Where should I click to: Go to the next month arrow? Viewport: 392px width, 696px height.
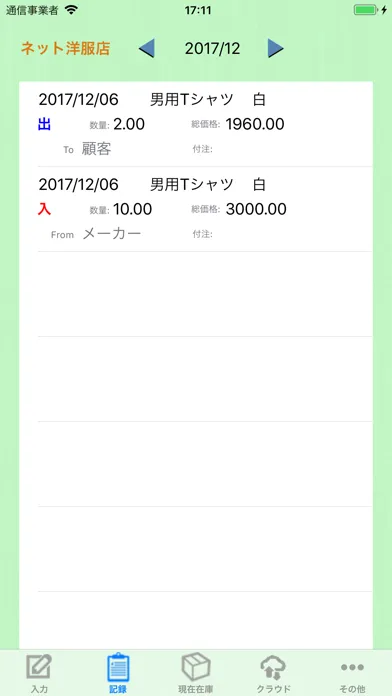point(276,48)
